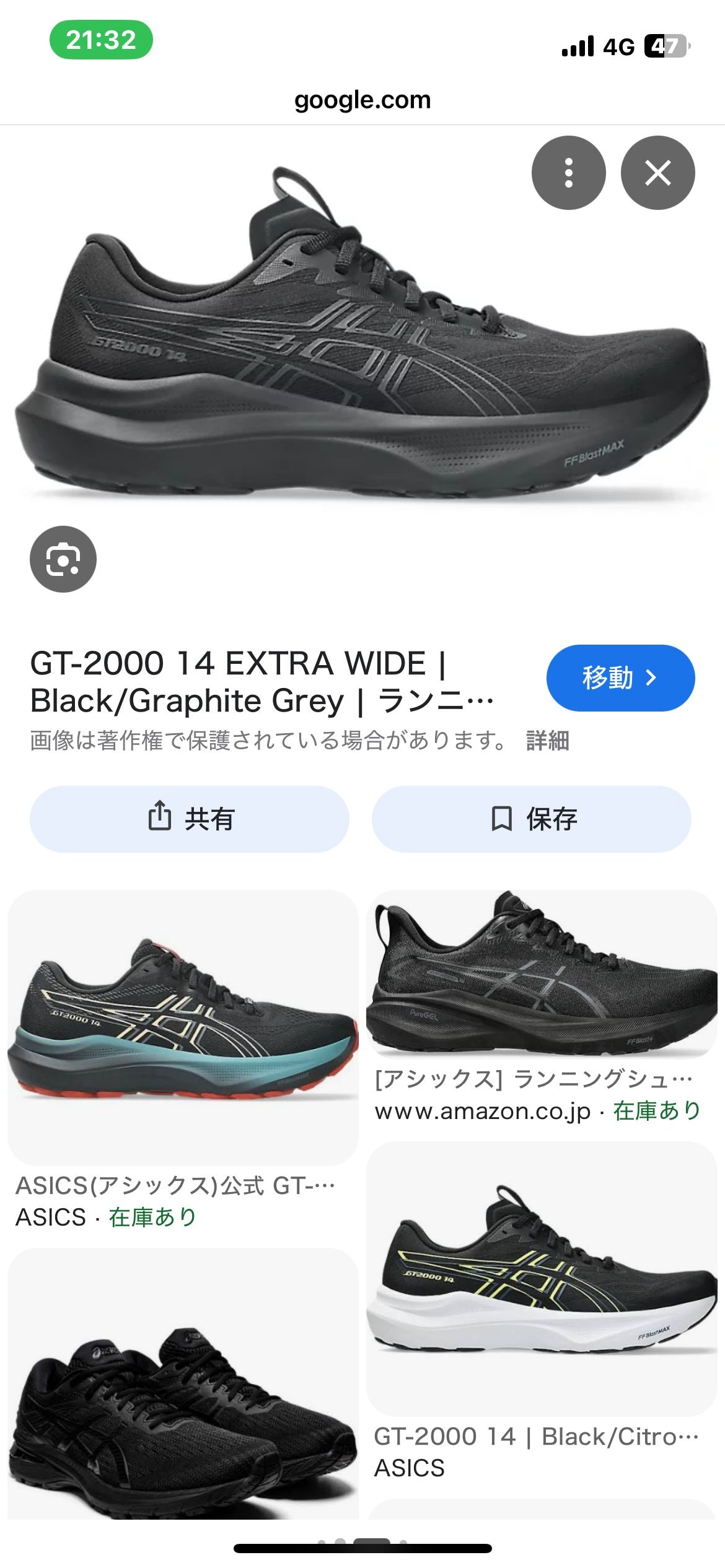Share this image with 共有
The image size is (725, 1568).
click(x=190, y=819)
